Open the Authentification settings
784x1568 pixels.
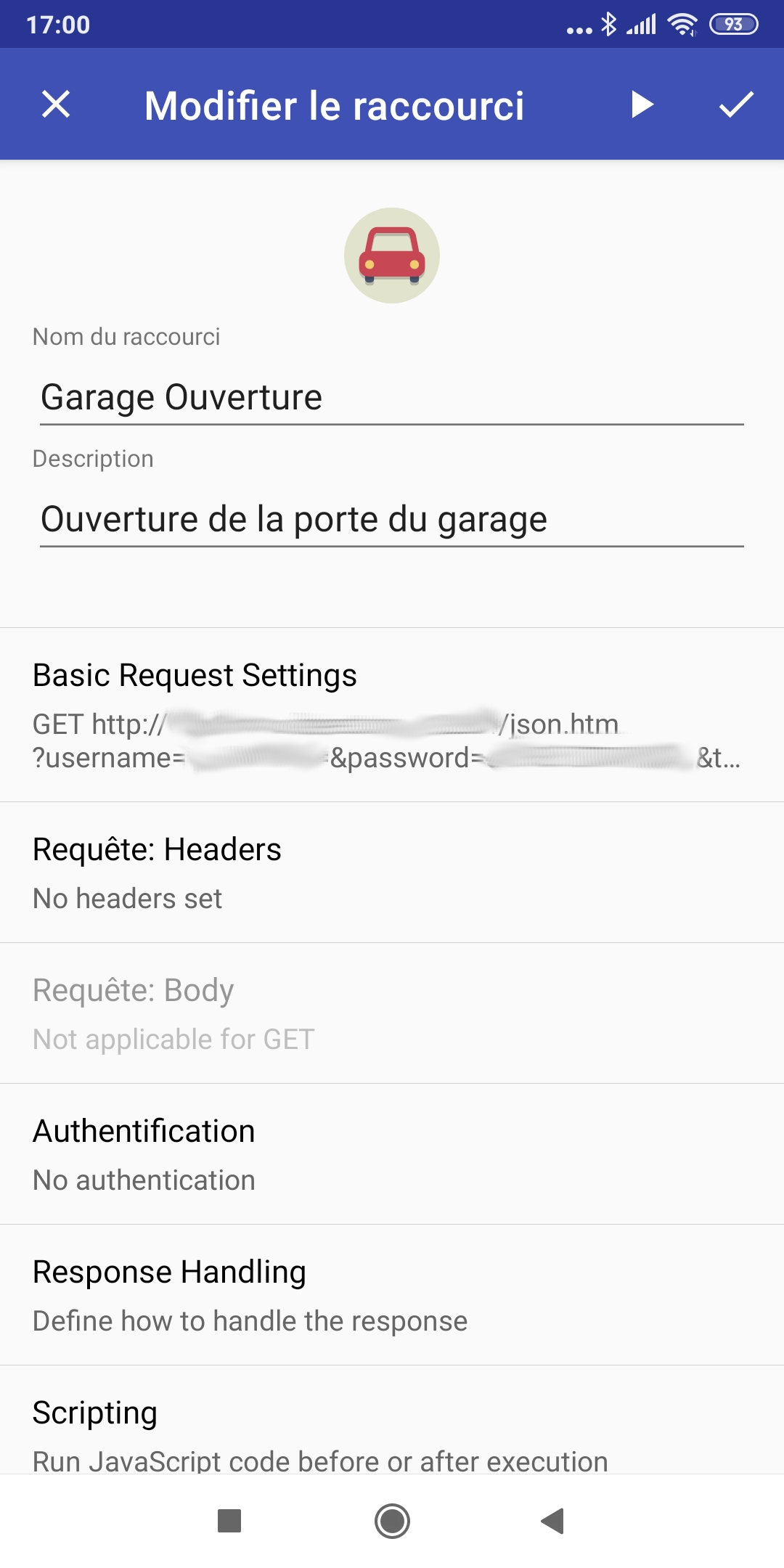pos(392,1153)
